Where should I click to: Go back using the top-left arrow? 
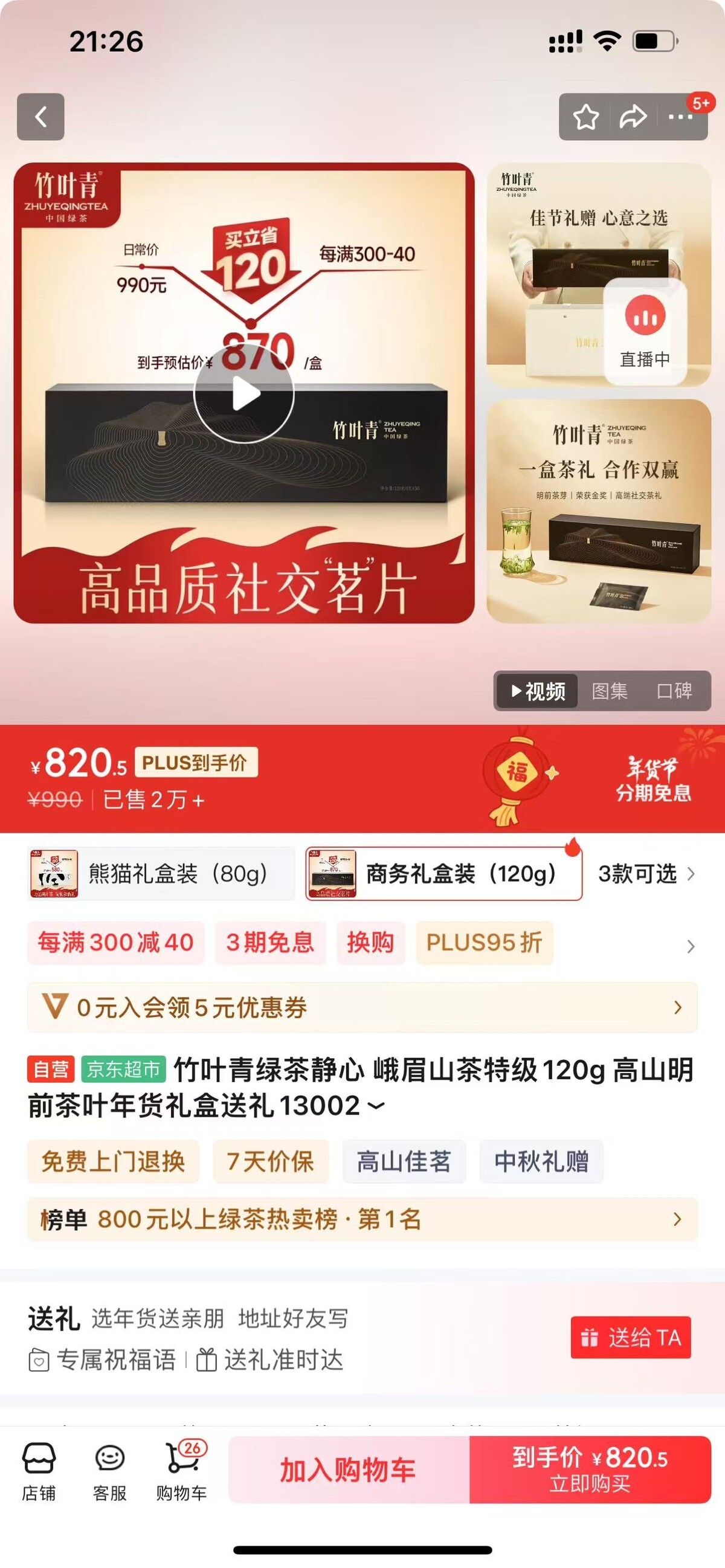(x=40, y=116)
